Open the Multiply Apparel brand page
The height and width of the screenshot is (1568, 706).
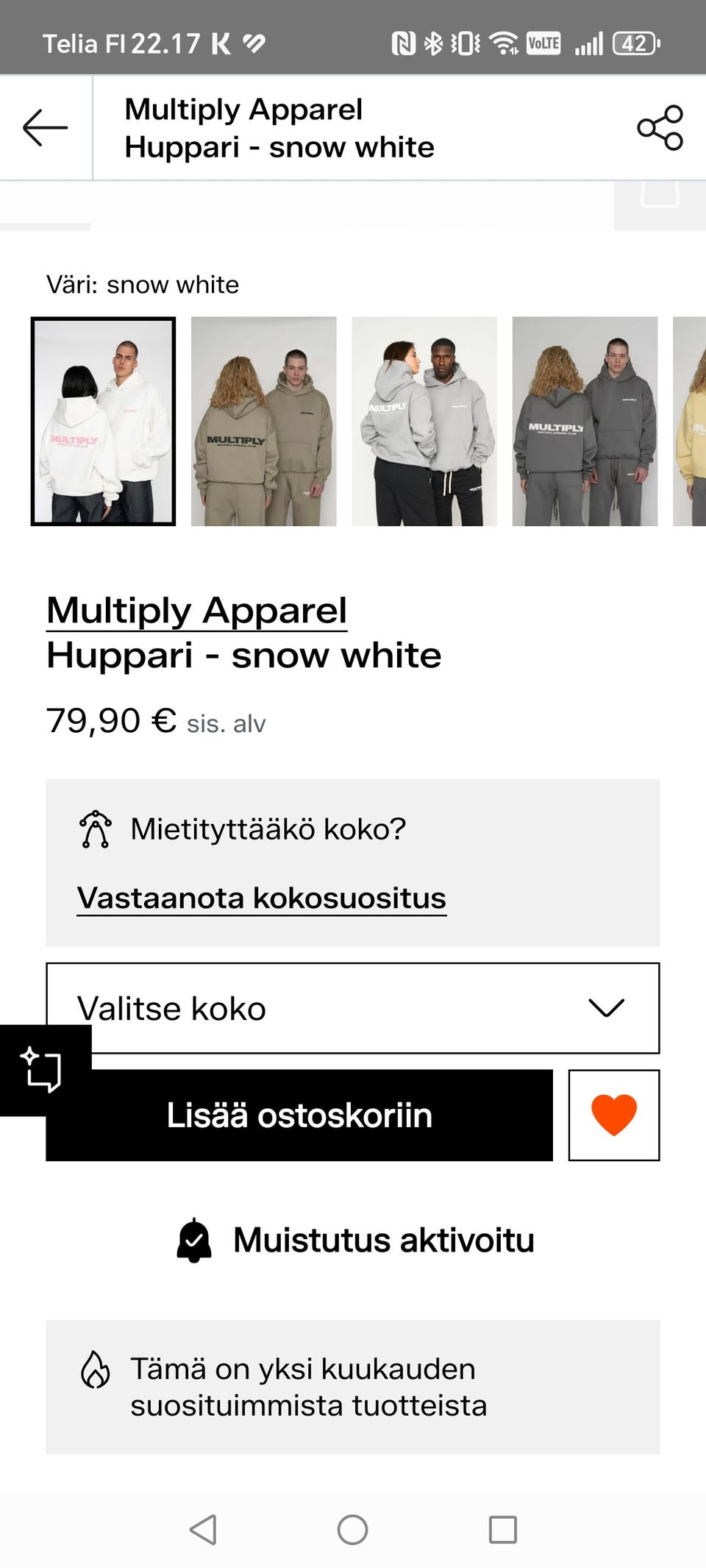click(x=196, y=611)
